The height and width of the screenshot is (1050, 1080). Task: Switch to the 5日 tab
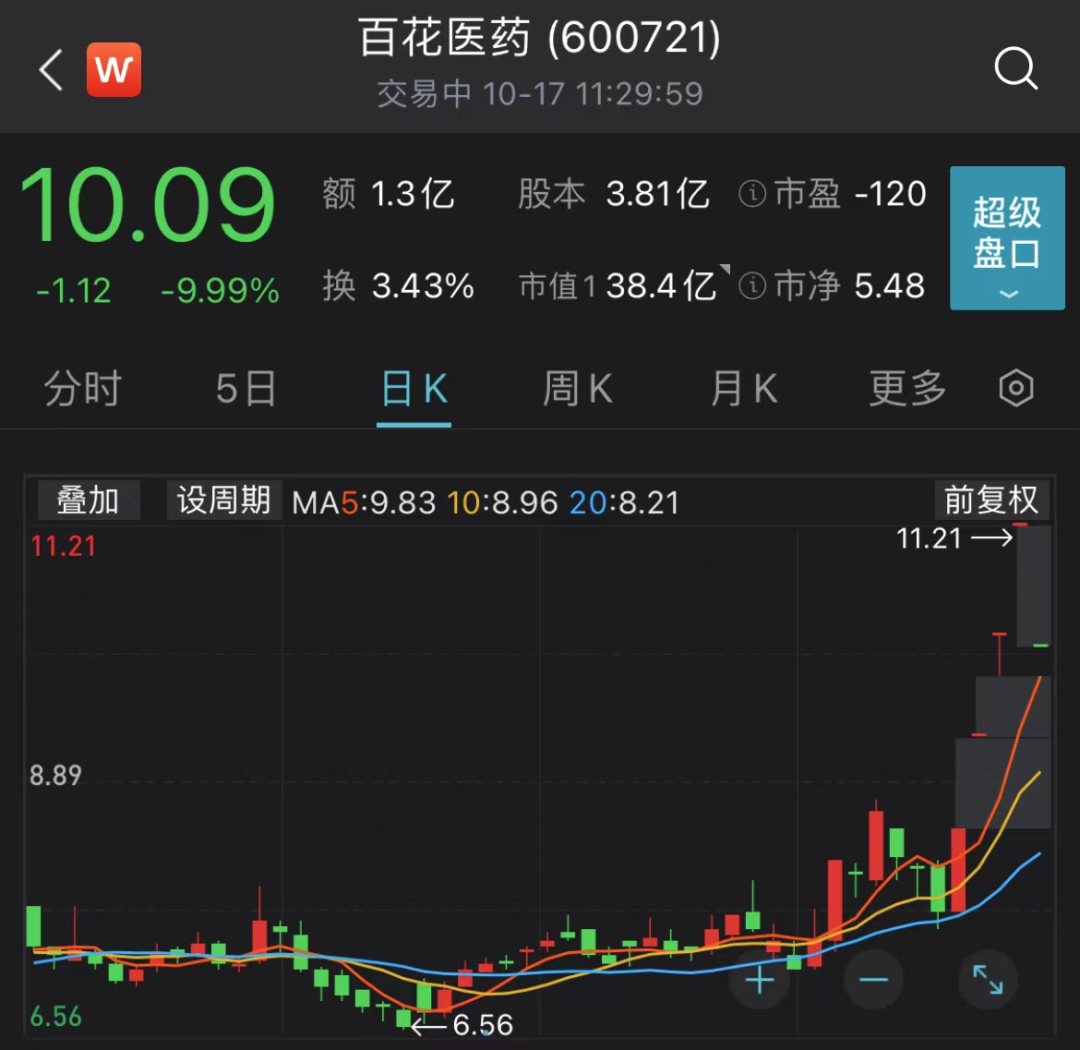pos(246,388)
